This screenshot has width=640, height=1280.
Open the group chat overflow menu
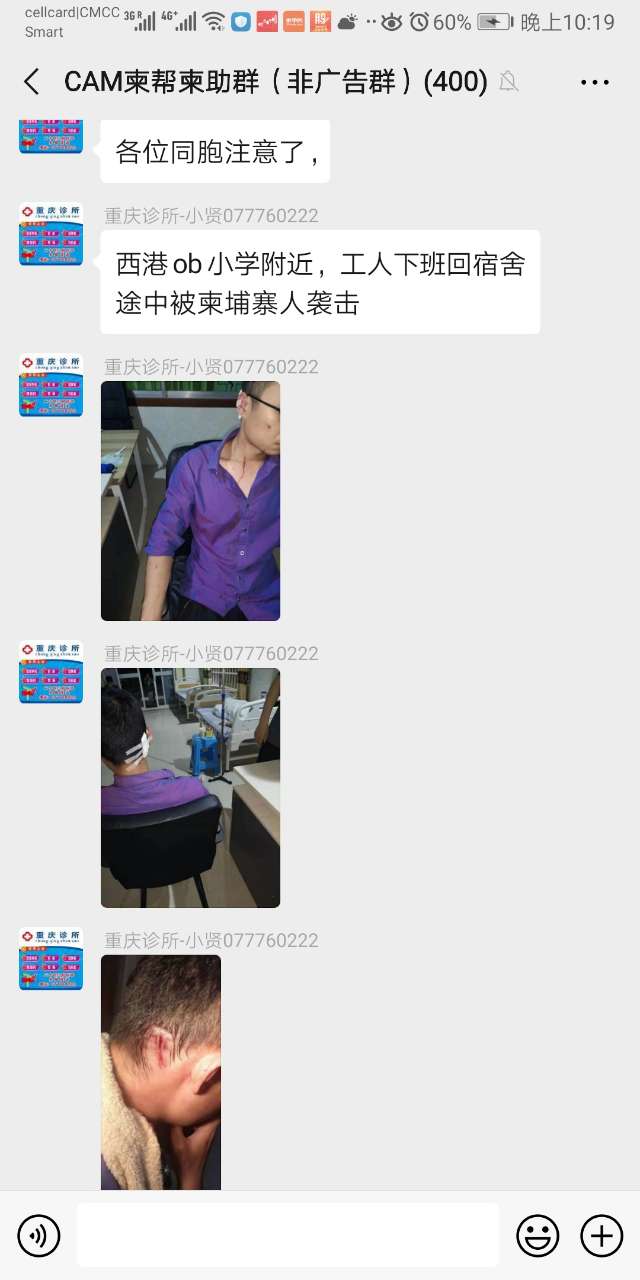coord(594,82)
